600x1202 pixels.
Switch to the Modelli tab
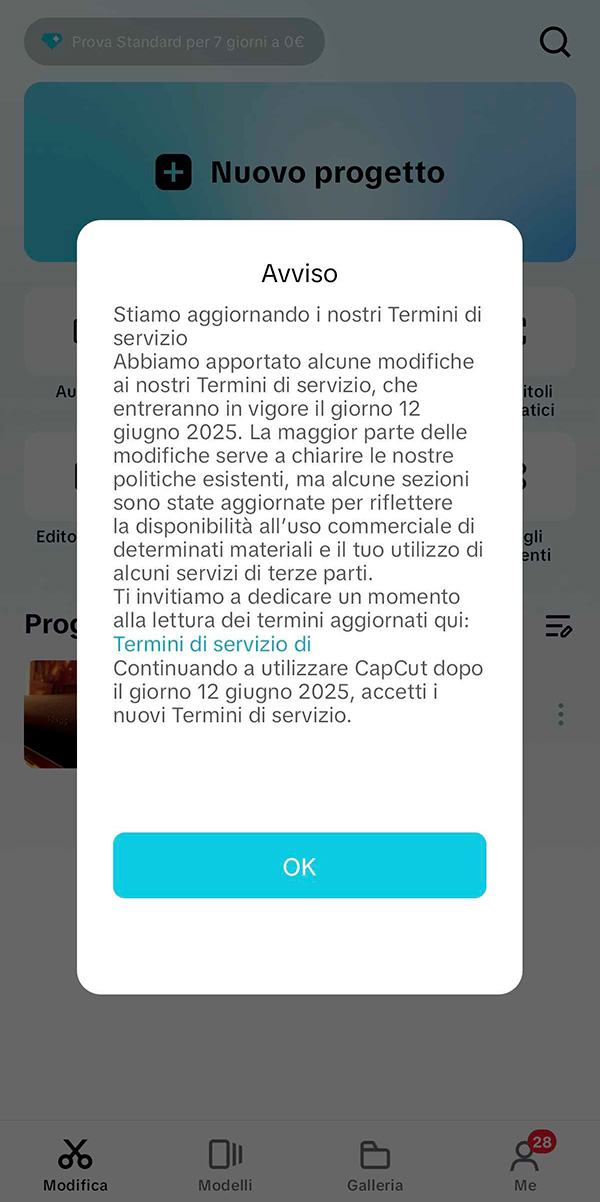(x=225, y=1166)
